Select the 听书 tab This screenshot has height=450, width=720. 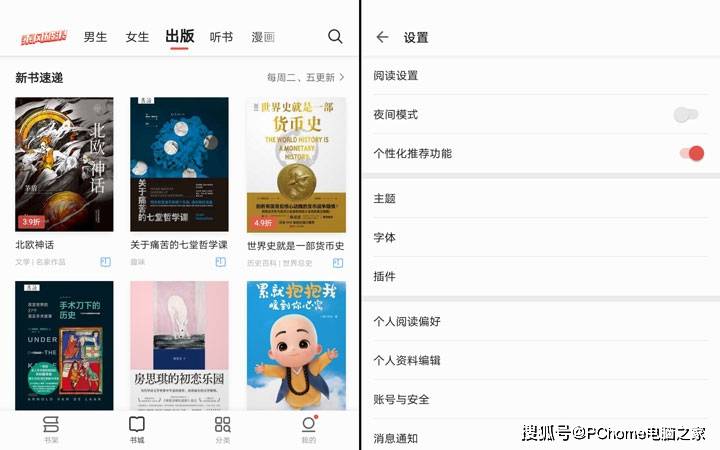[221, 37]
